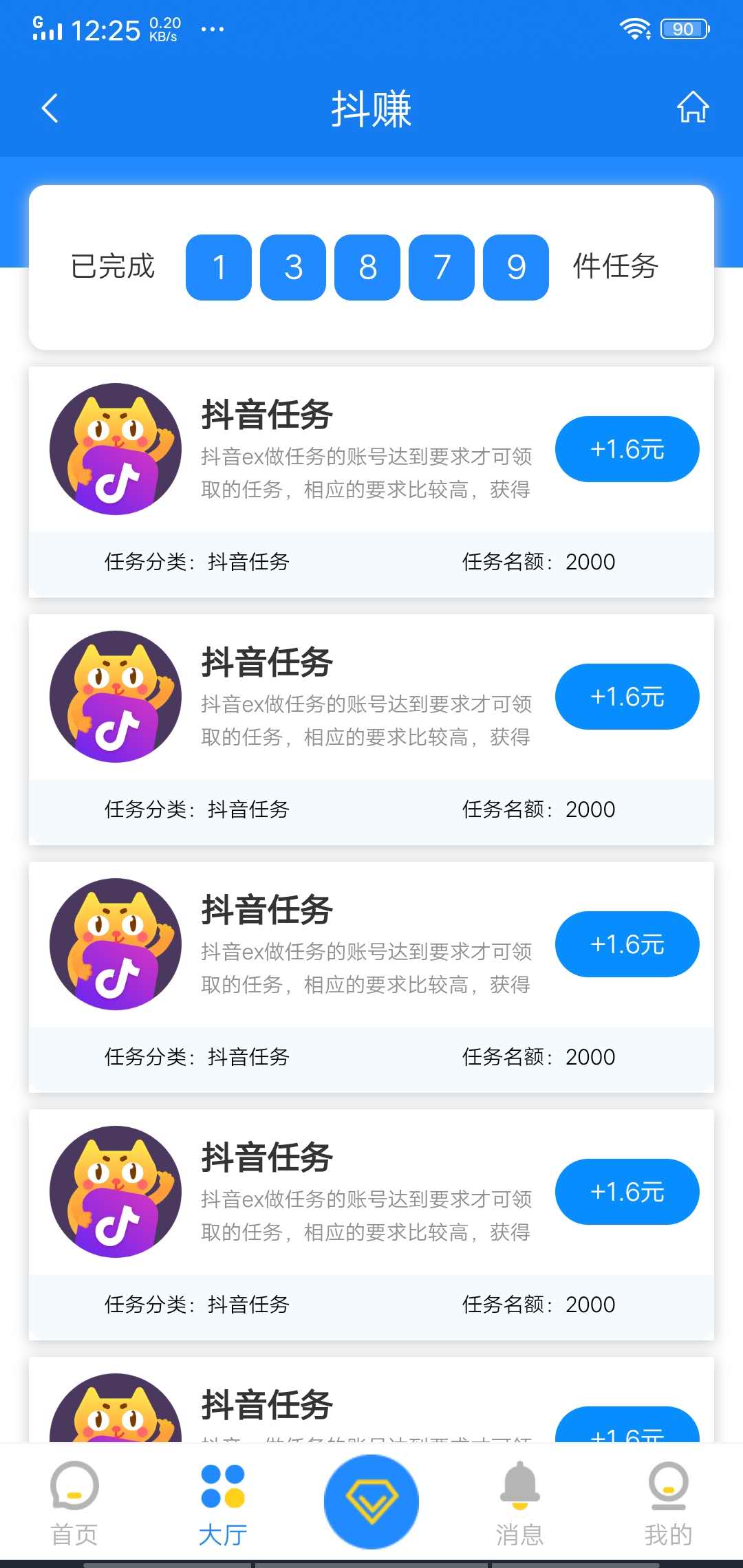Claim +1.6元 on the first task card
743x1568 pixels.
627,448
